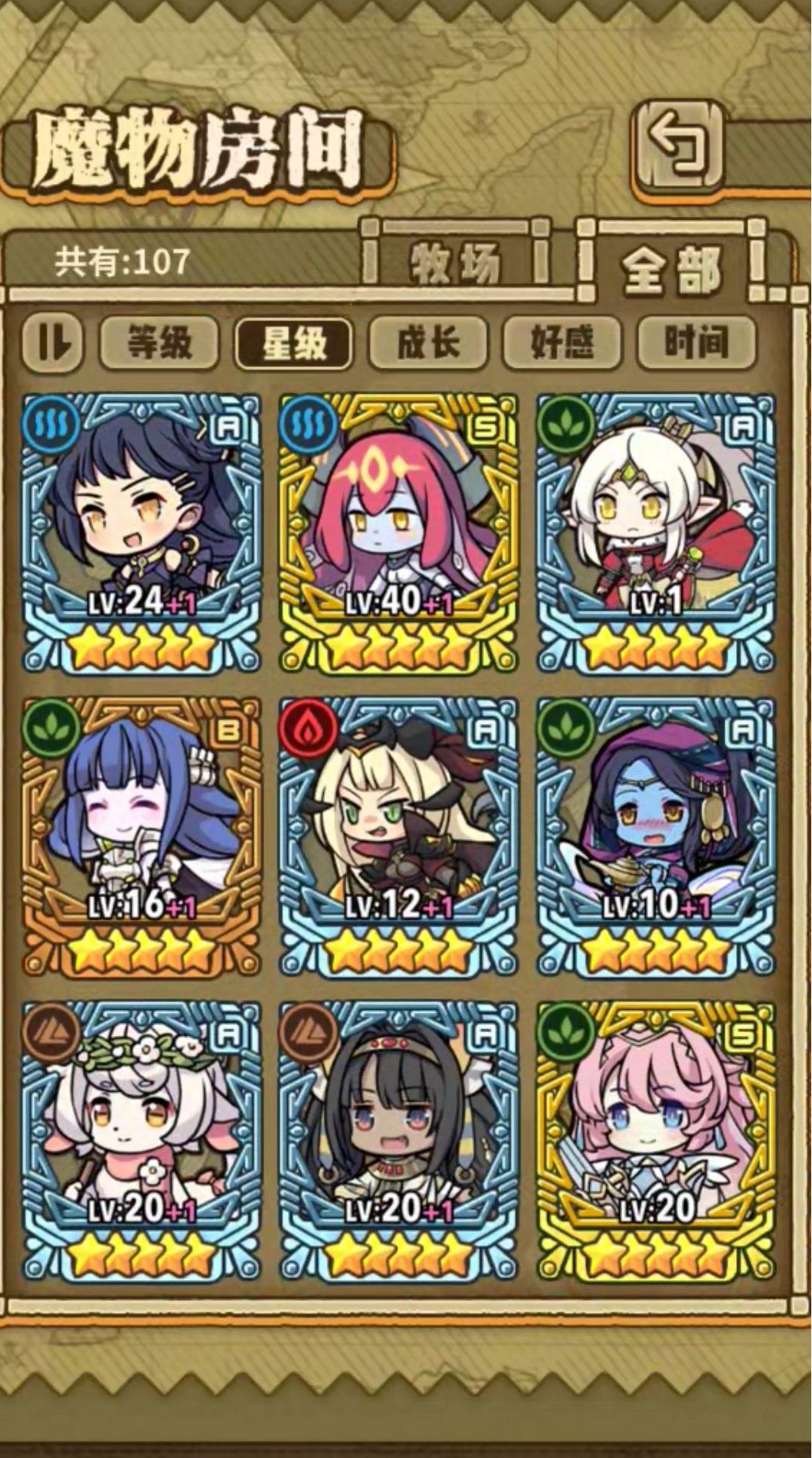Switch to the 全部 tab

(672, 270)
